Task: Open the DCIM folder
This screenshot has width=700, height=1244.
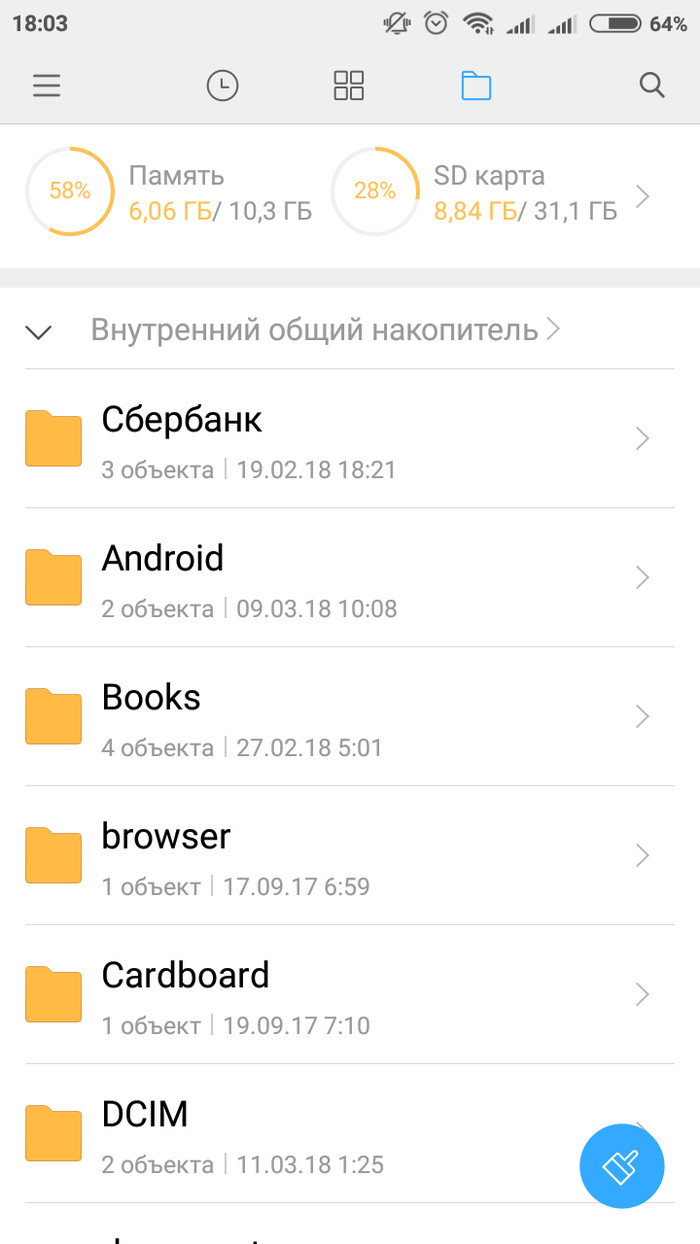Action: (x=300, y=1134)
